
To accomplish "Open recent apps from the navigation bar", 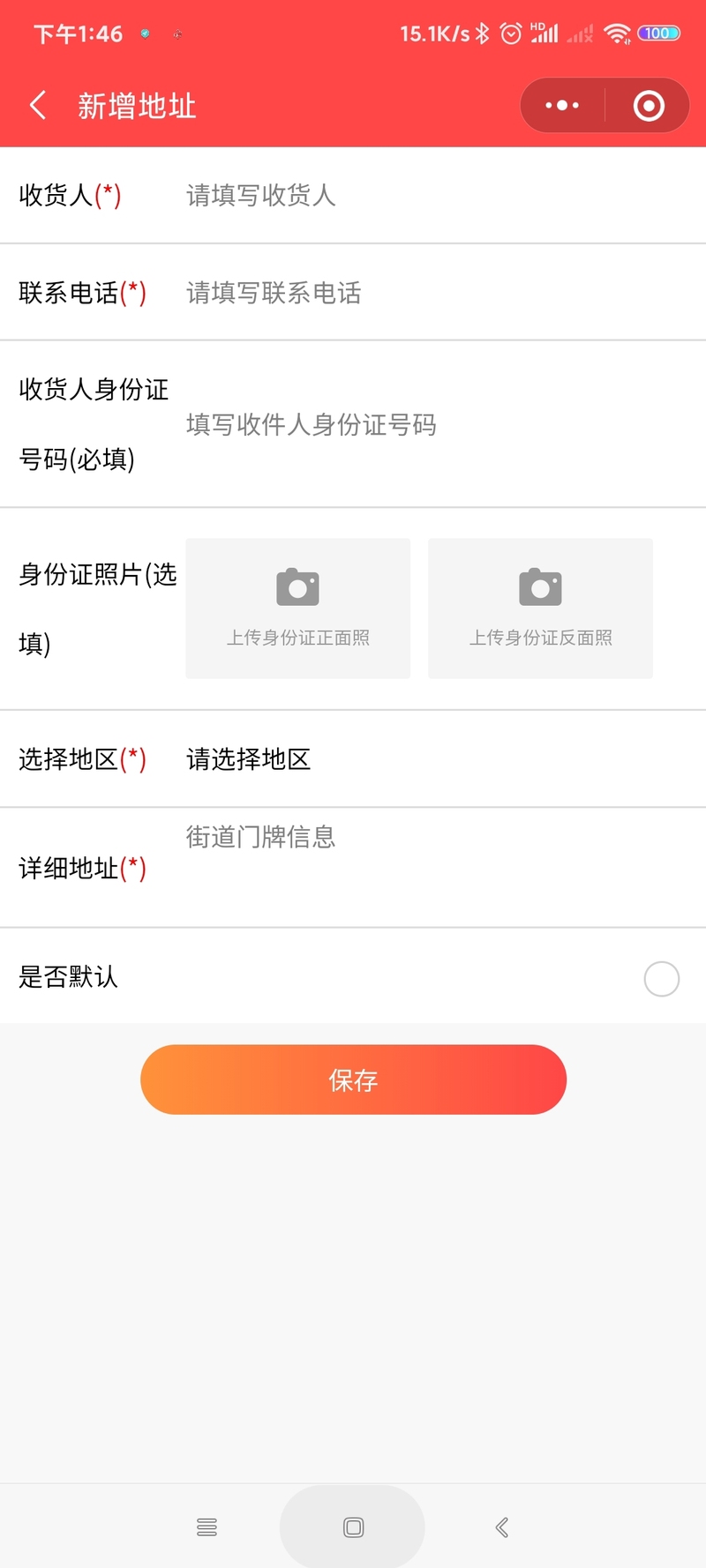I will coord(207,1527).
